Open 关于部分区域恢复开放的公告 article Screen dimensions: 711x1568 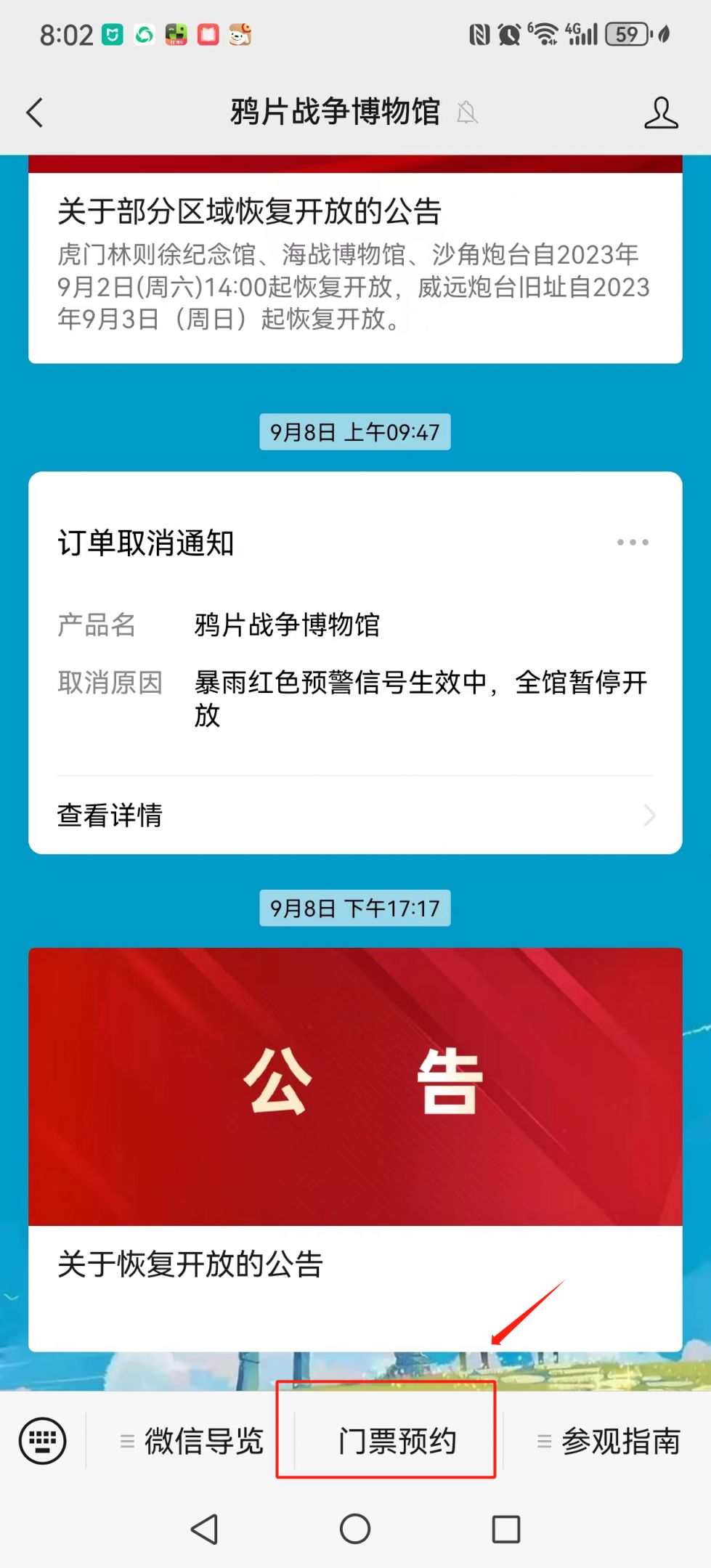point(354,261)
